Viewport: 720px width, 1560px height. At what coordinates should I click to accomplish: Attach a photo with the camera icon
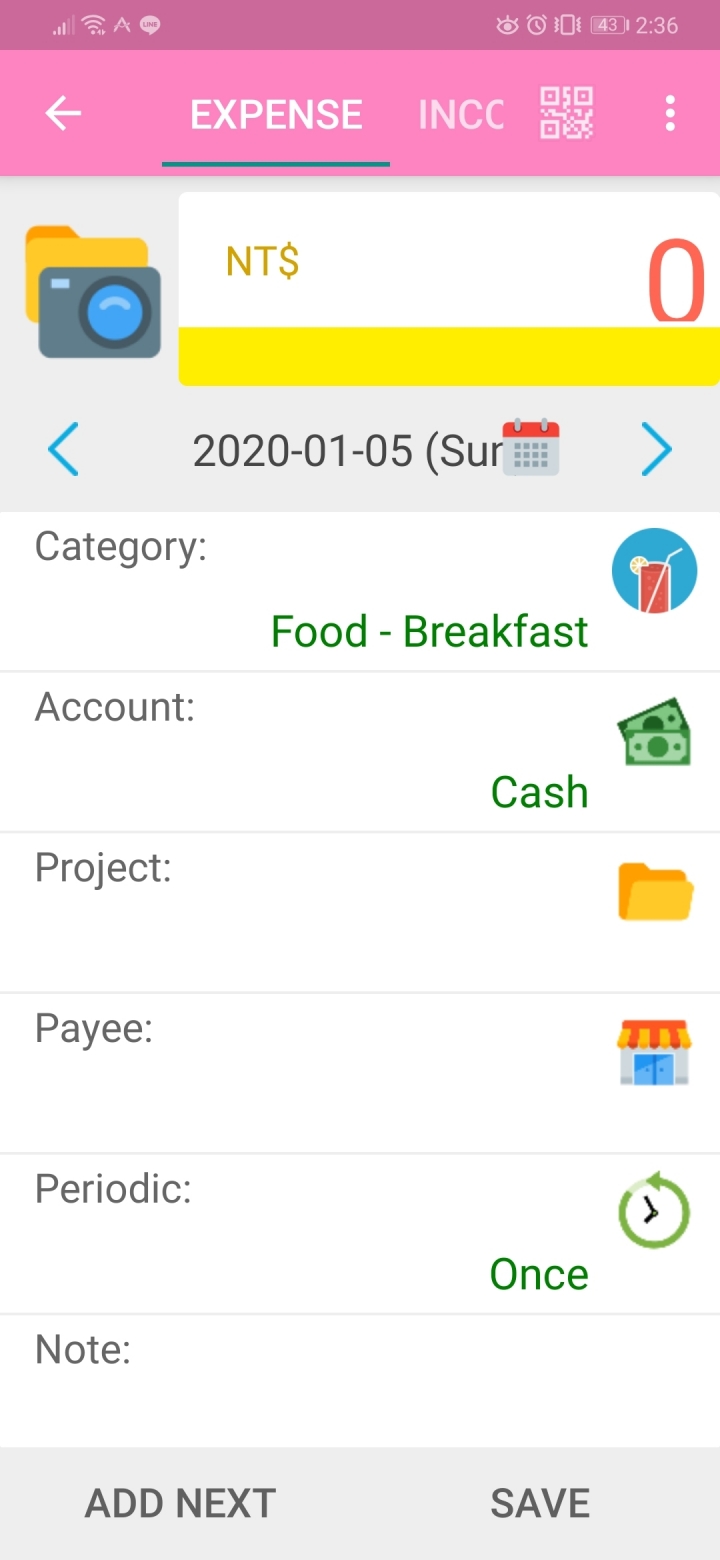pyautogui.click(x=93, y=291)
